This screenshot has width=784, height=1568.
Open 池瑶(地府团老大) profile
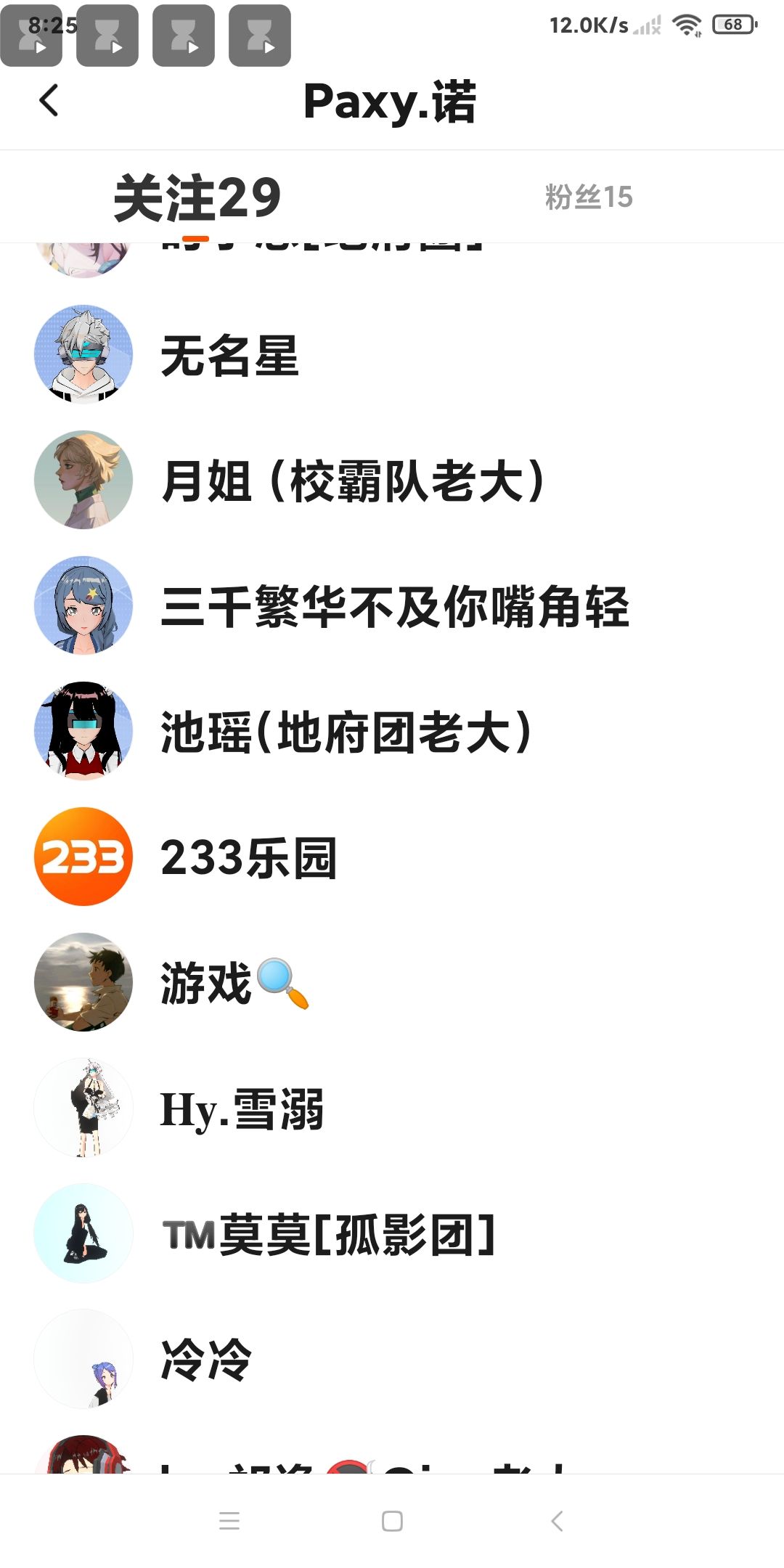[x=392, y=731]
